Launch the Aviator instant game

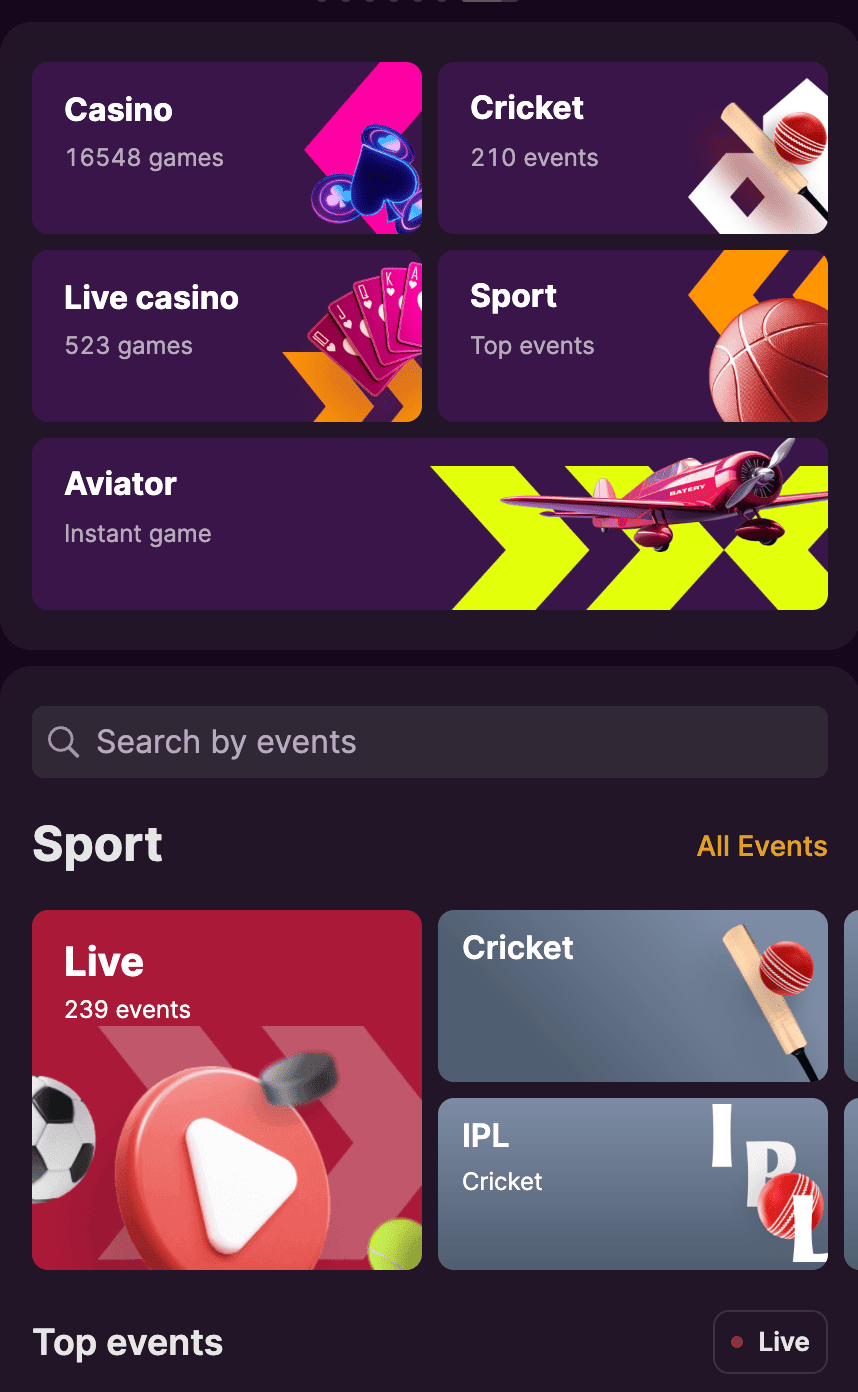pos(430,524)
